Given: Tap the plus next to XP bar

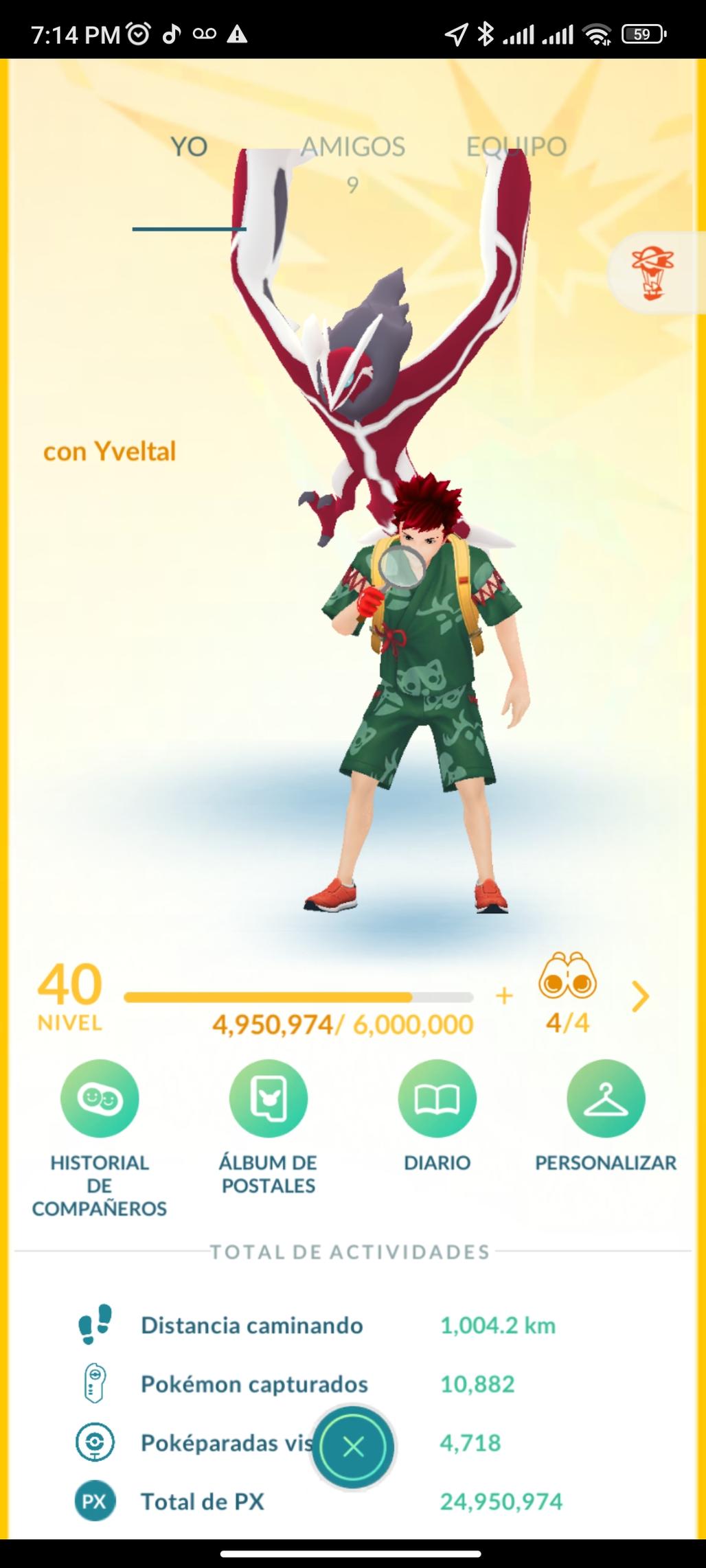Looking at the screenshot, I should click(x=504, y=995).
